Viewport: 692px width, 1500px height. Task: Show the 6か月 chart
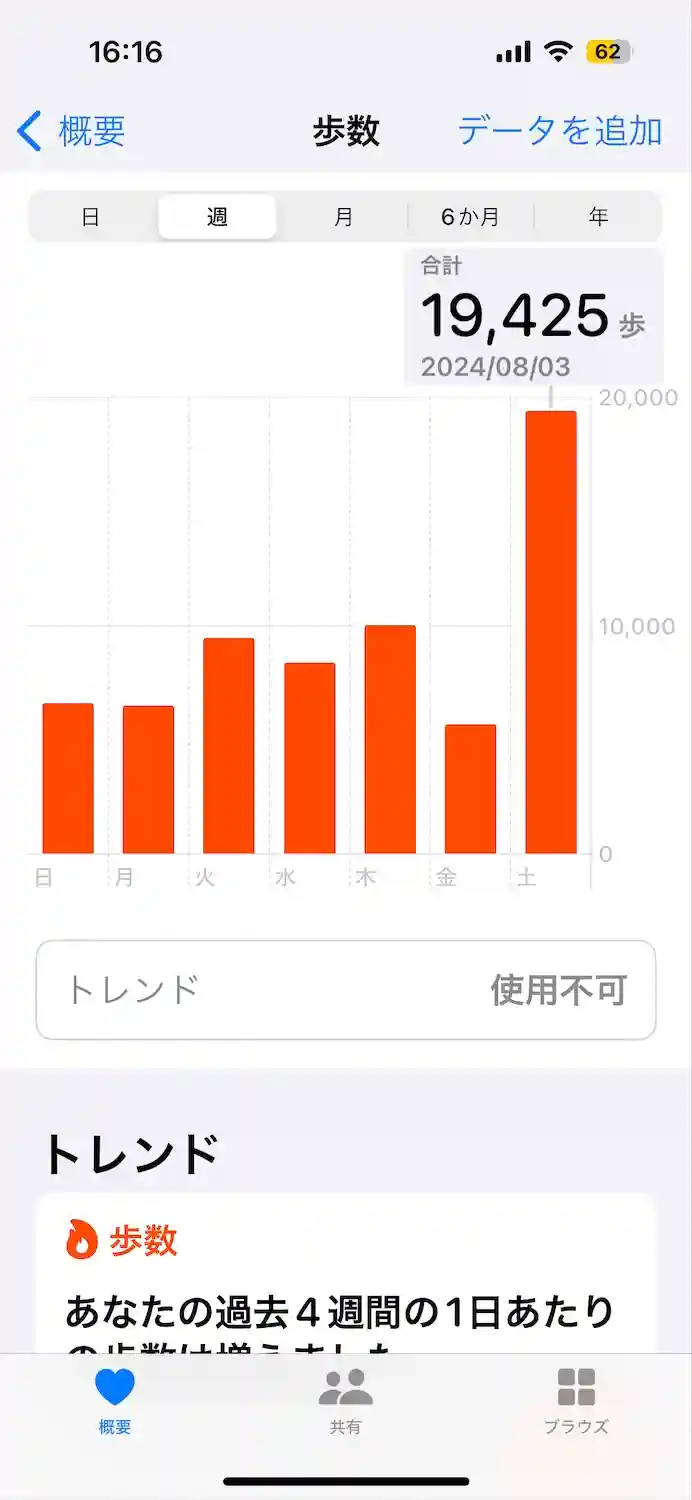tap(470, 217)
